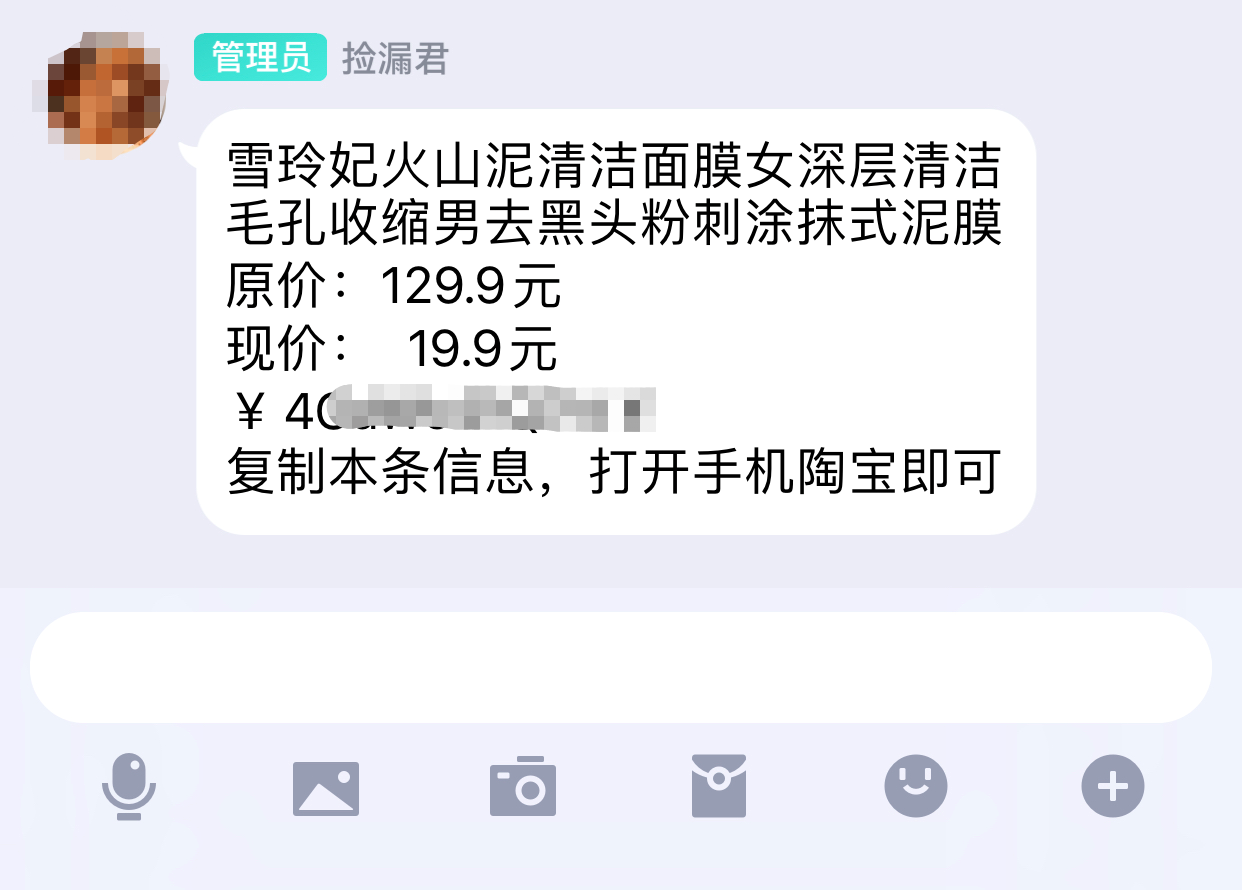
Task: Open the emoji picker
Action: [x=915, y=786]
